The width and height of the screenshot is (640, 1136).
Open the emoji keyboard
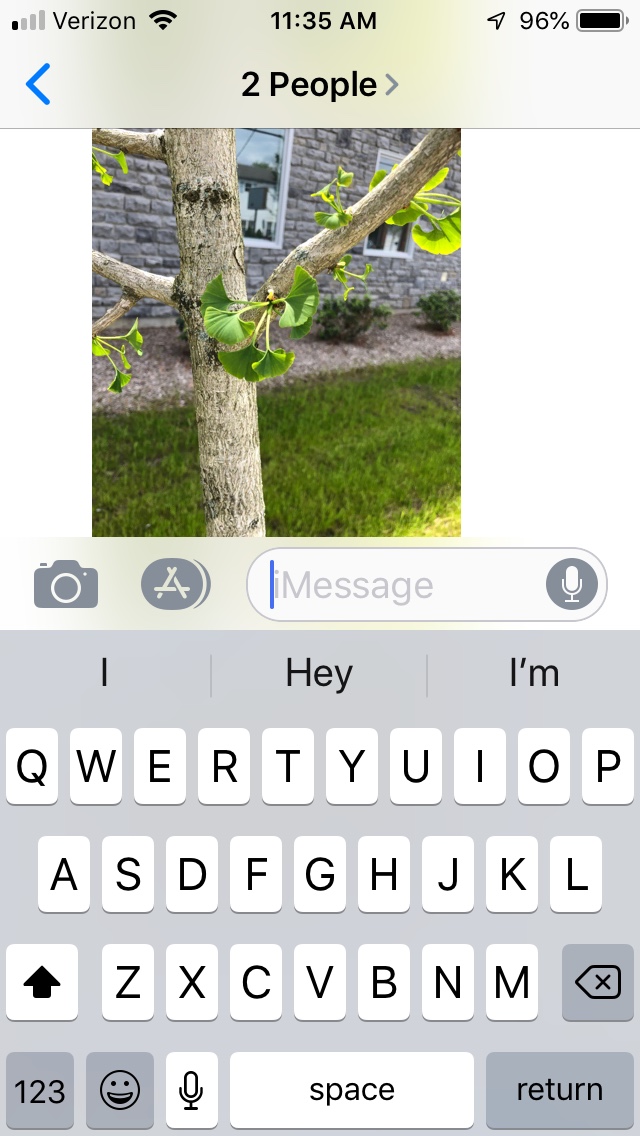tap(120, 1090)
